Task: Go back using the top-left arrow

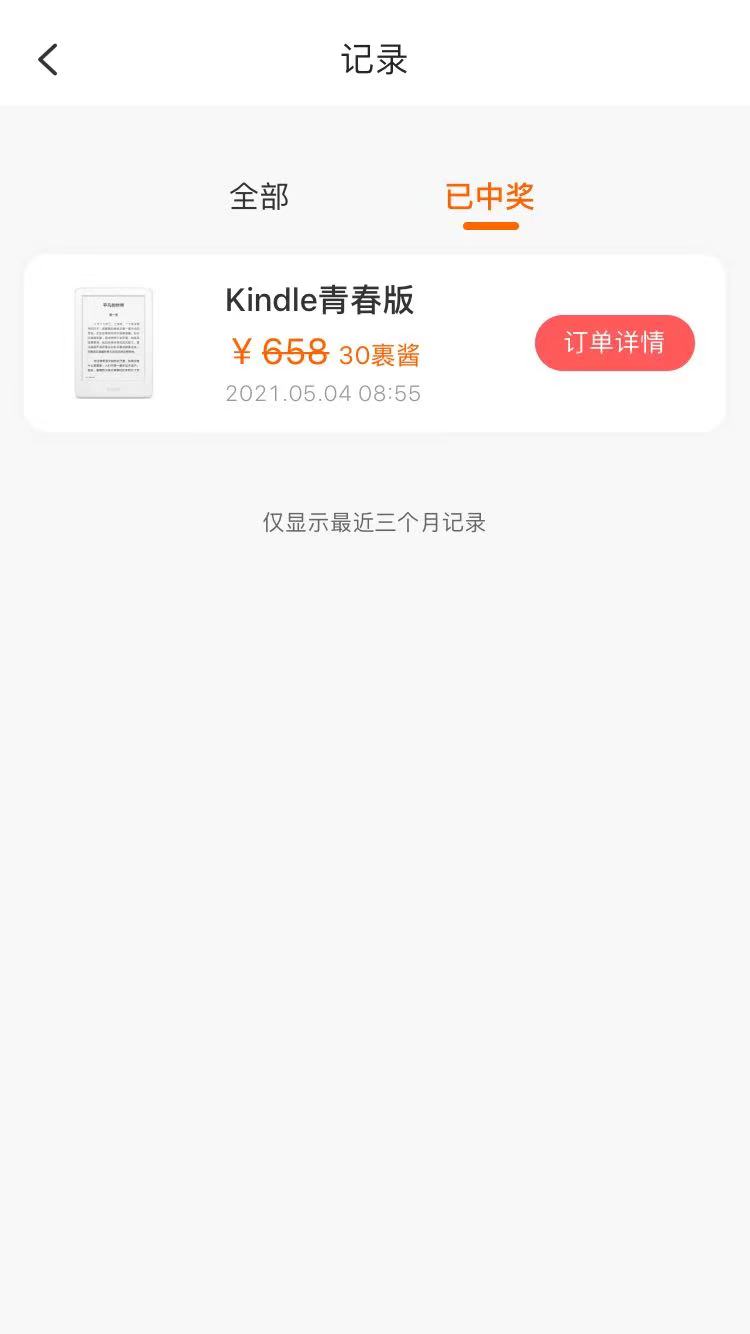Action: point(48,60)
